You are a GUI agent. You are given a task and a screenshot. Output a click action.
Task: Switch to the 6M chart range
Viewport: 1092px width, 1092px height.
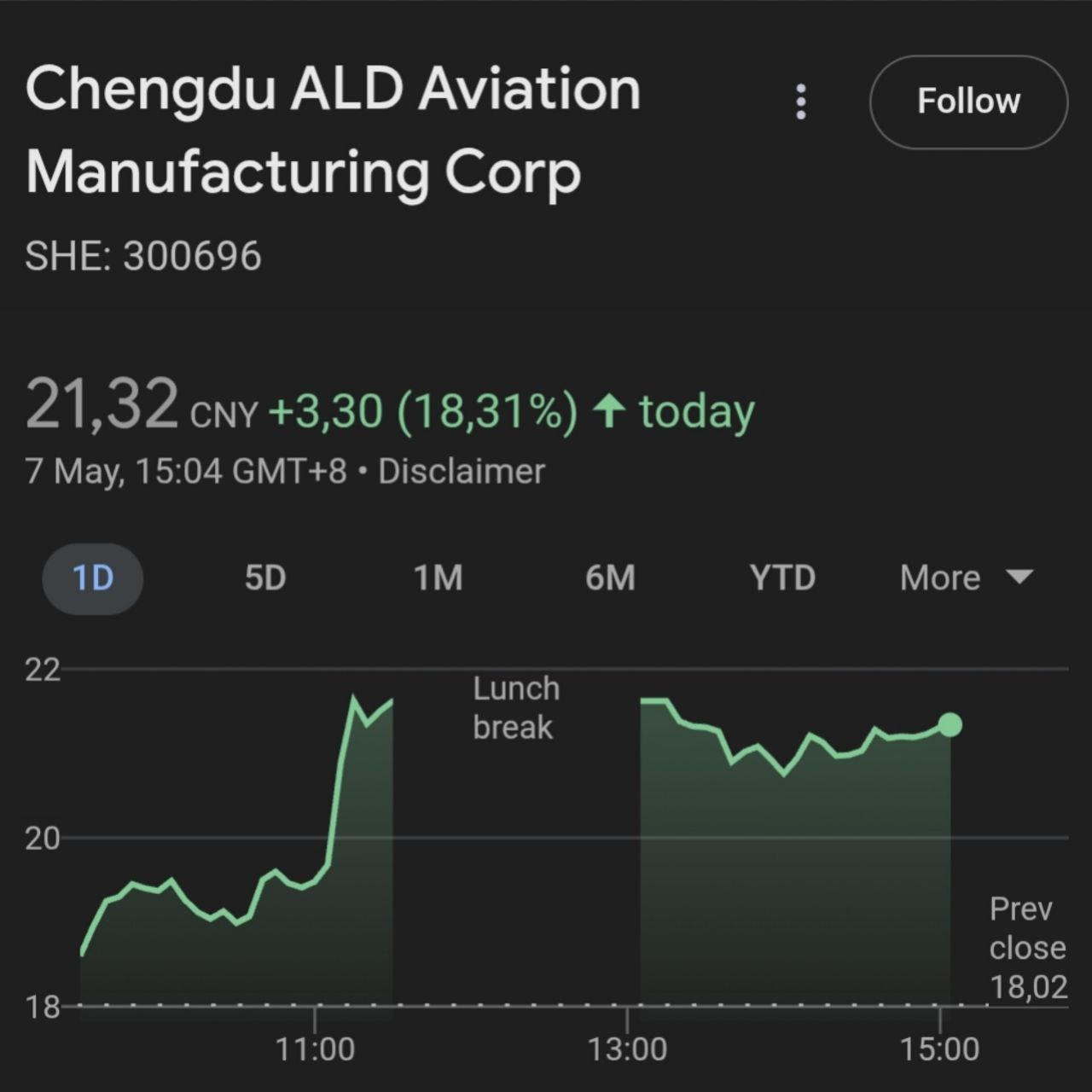click(610, 578)
